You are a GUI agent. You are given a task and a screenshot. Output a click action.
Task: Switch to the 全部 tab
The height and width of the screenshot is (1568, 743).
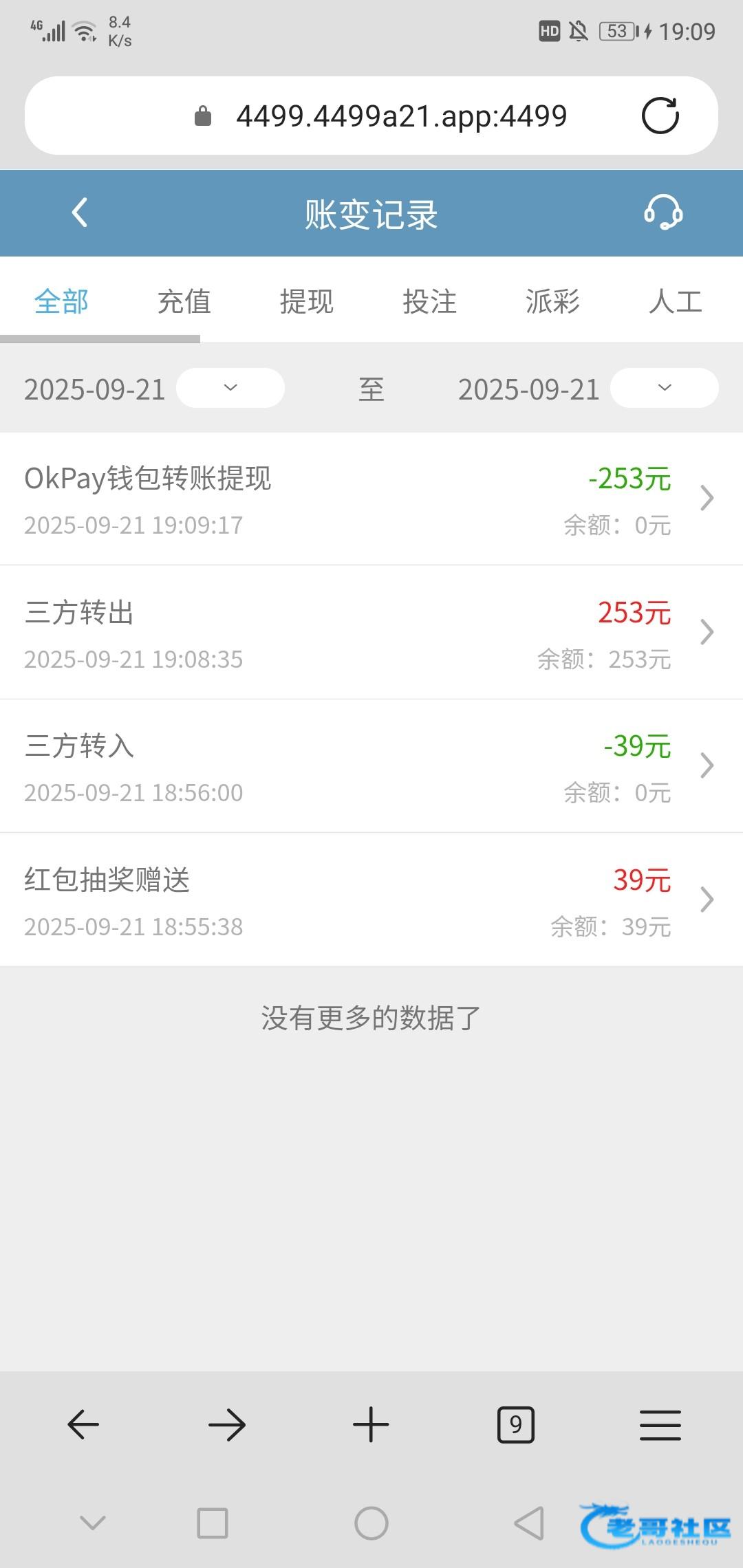pyautogui.click(x=62, y=302)
